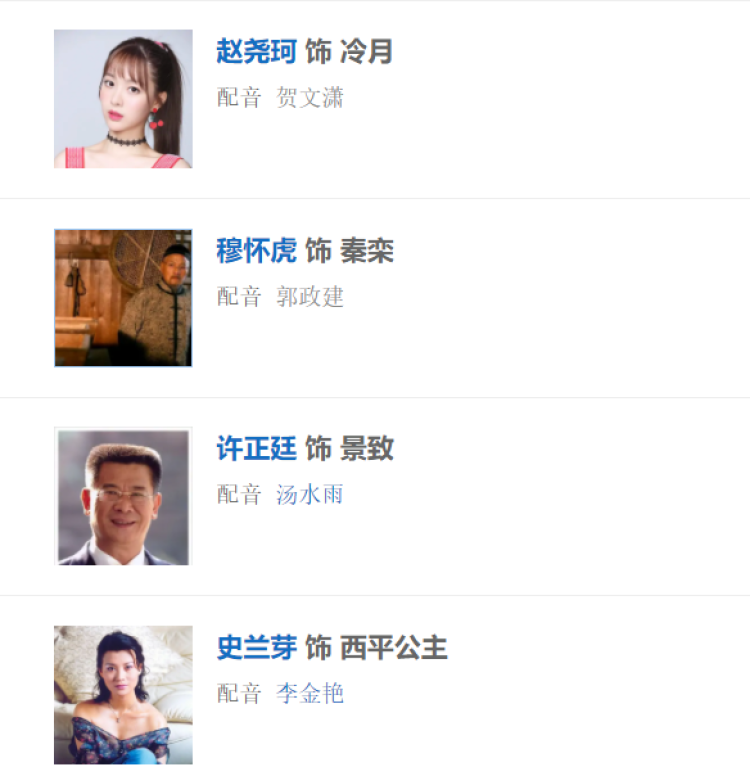The image size is (750, 776).
Task: Open voice actor 汤水雨's page
Action: click(x=310, y=494)
